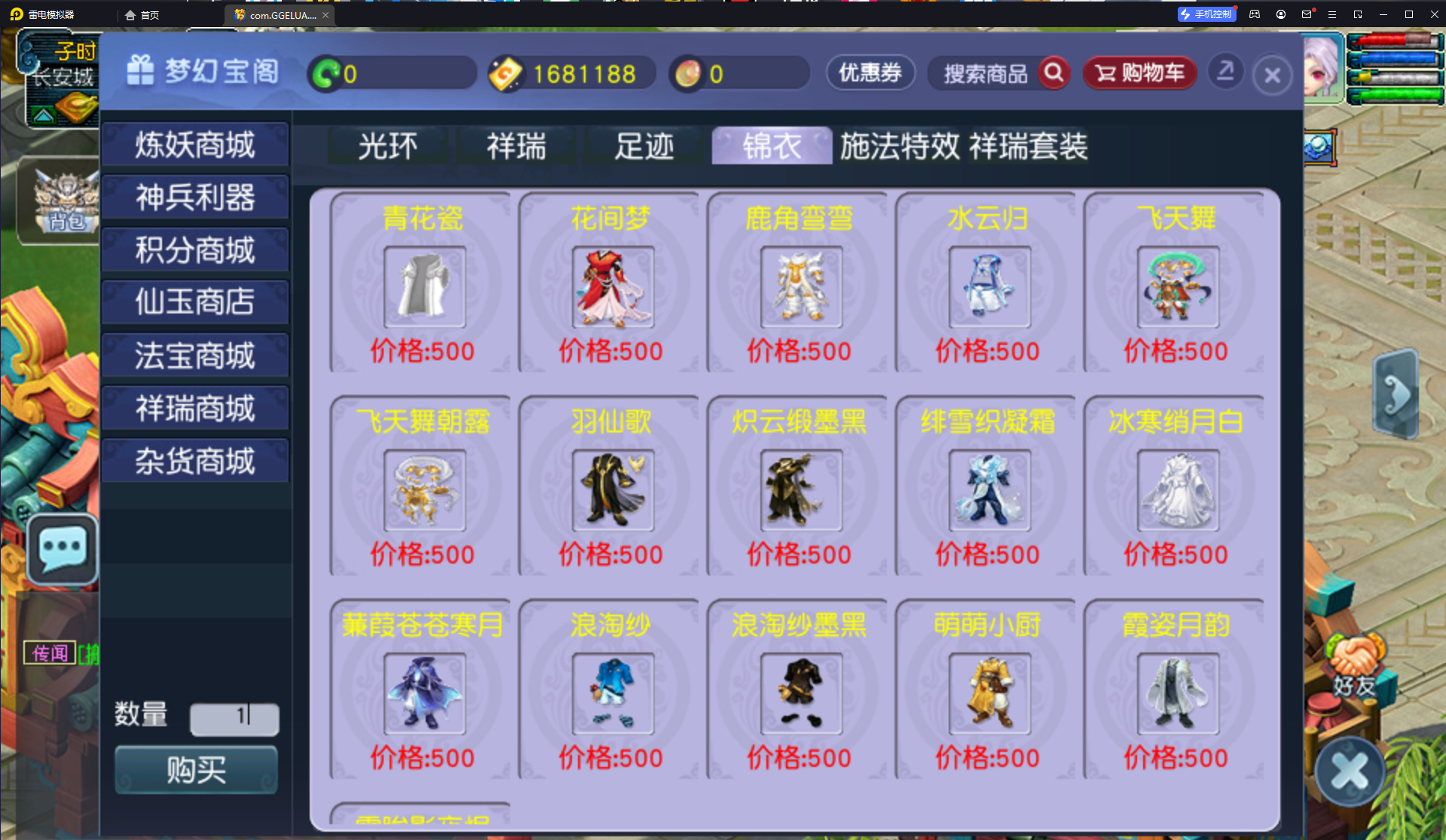This screenshot has width=1446, height=840.
Task: Close the 梦幻宝阁 shop window
Action: 1272,75
